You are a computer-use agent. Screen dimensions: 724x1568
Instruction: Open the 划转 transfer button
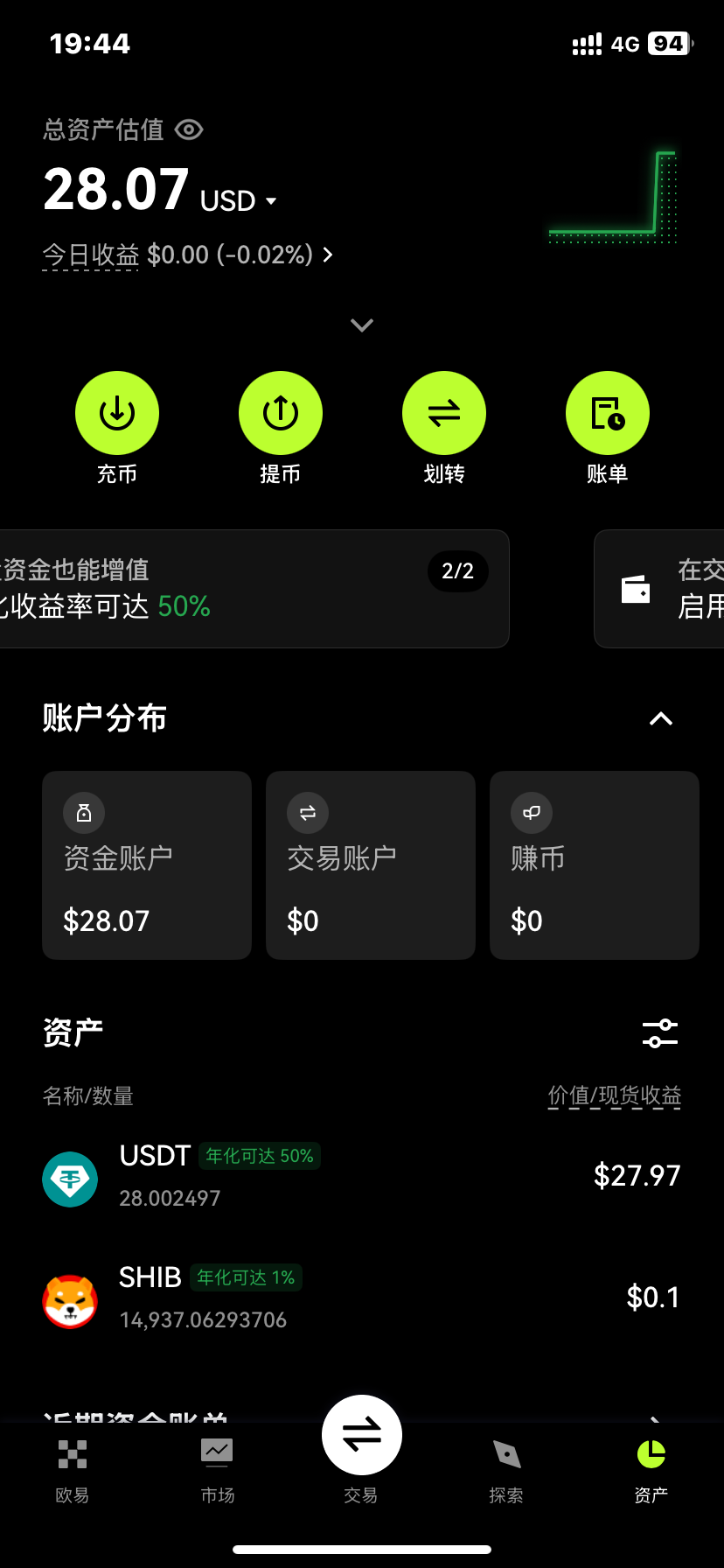444,413
